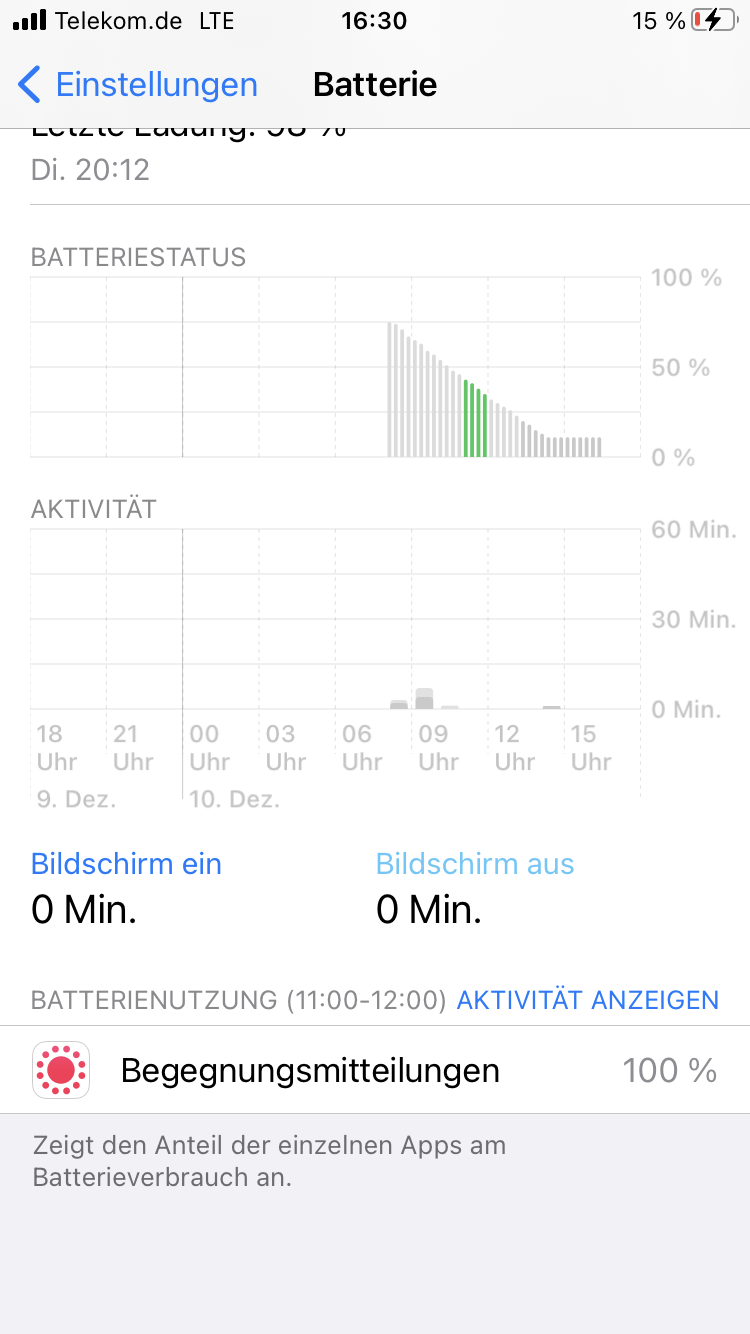
Task: Go back to Einstellungen
Action: 138,85
